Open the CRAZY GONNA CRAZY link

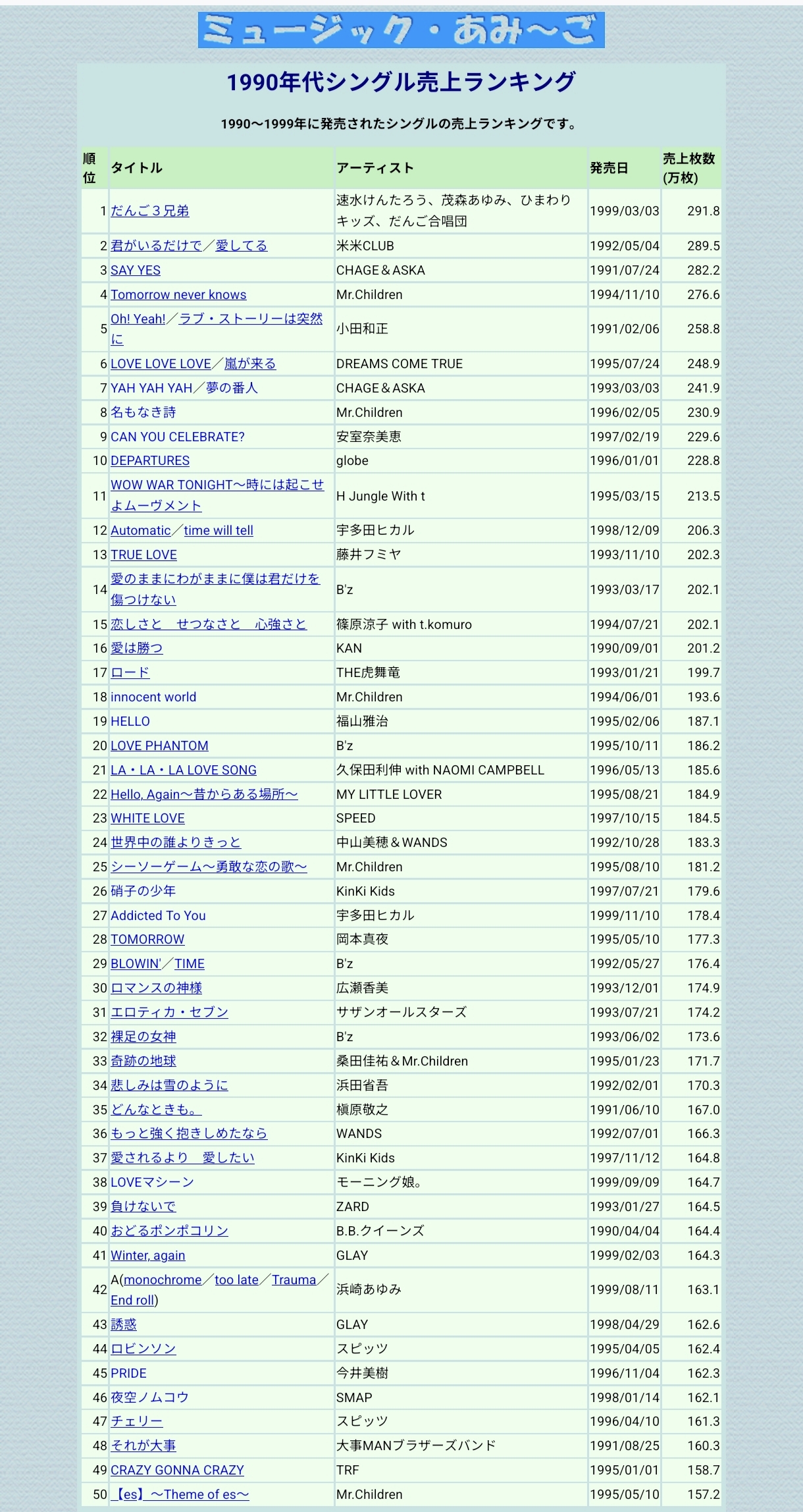click(177, 1470)
